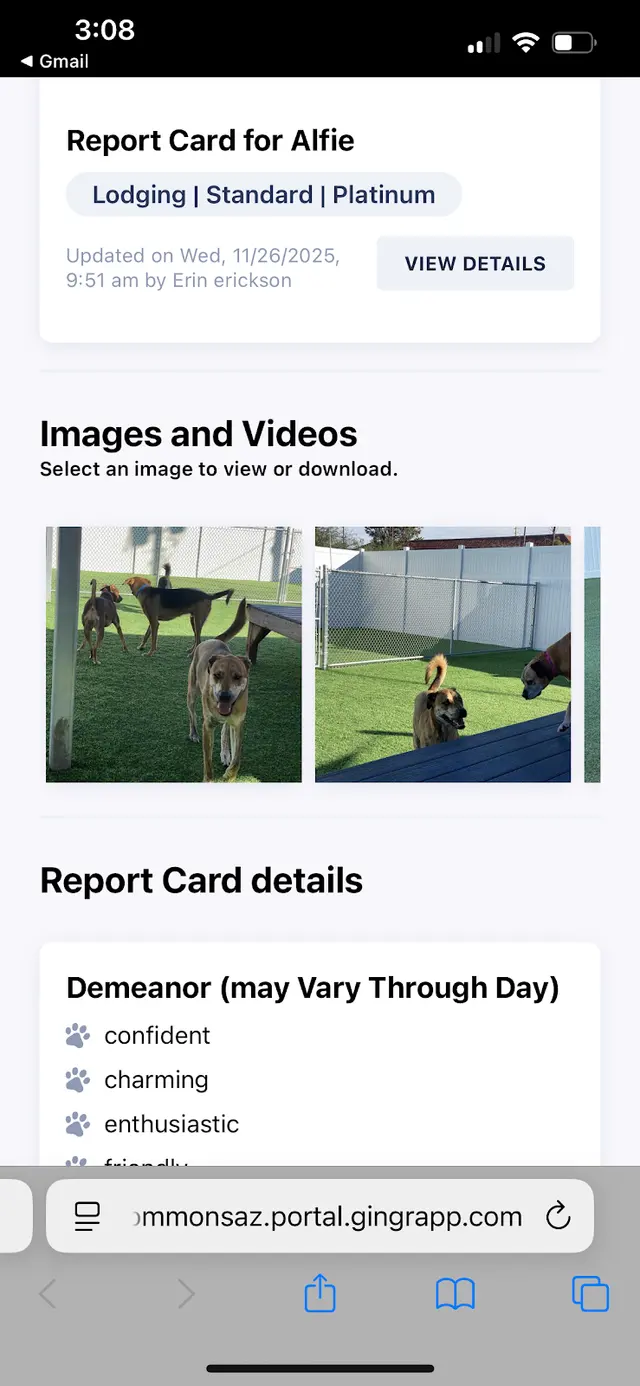Open Safari bookmarks
Viewport: 640px width, 1386px height.
455,1295
